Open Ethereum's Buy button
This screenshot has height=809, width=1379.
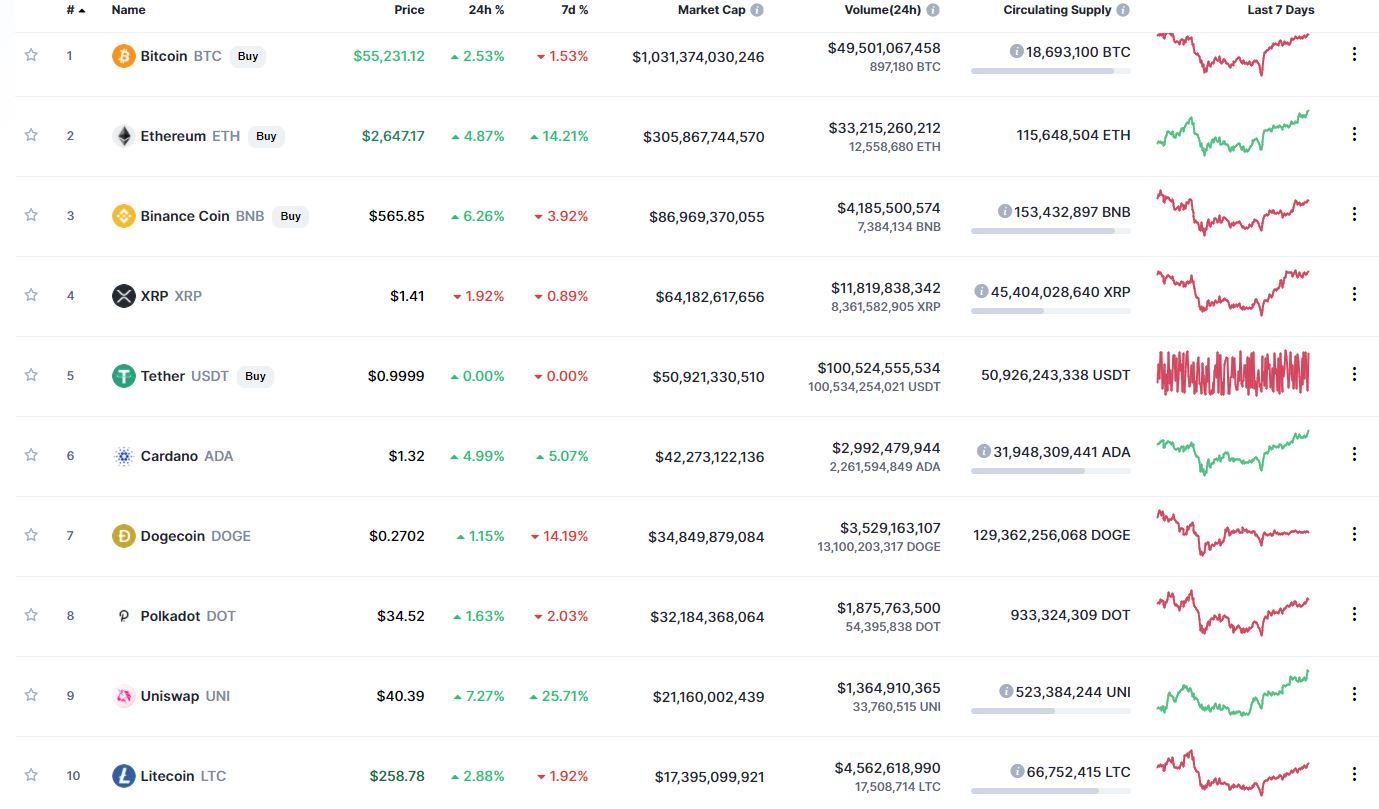pos(266,136)
